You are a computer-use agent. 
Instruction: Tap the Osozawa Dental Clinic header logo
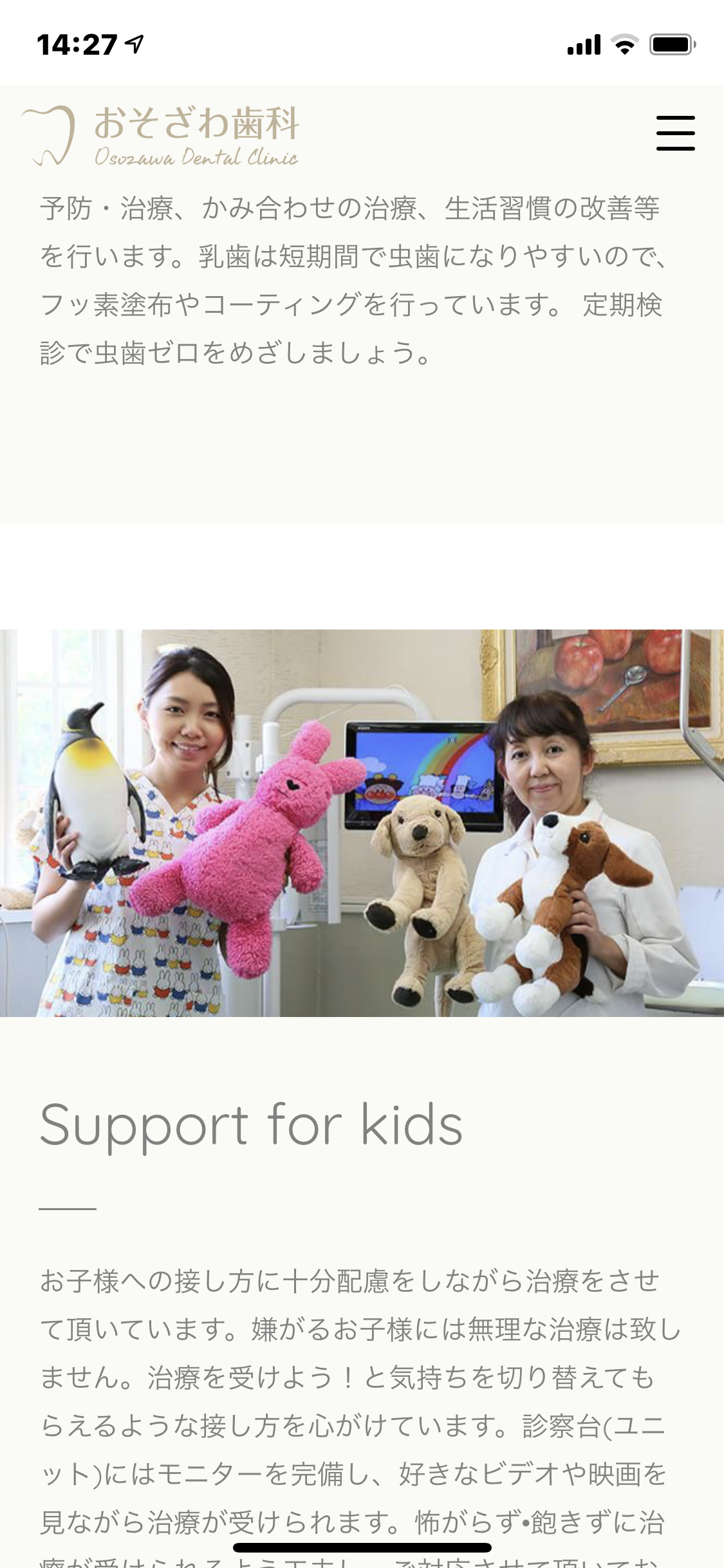tap(161, 136)
